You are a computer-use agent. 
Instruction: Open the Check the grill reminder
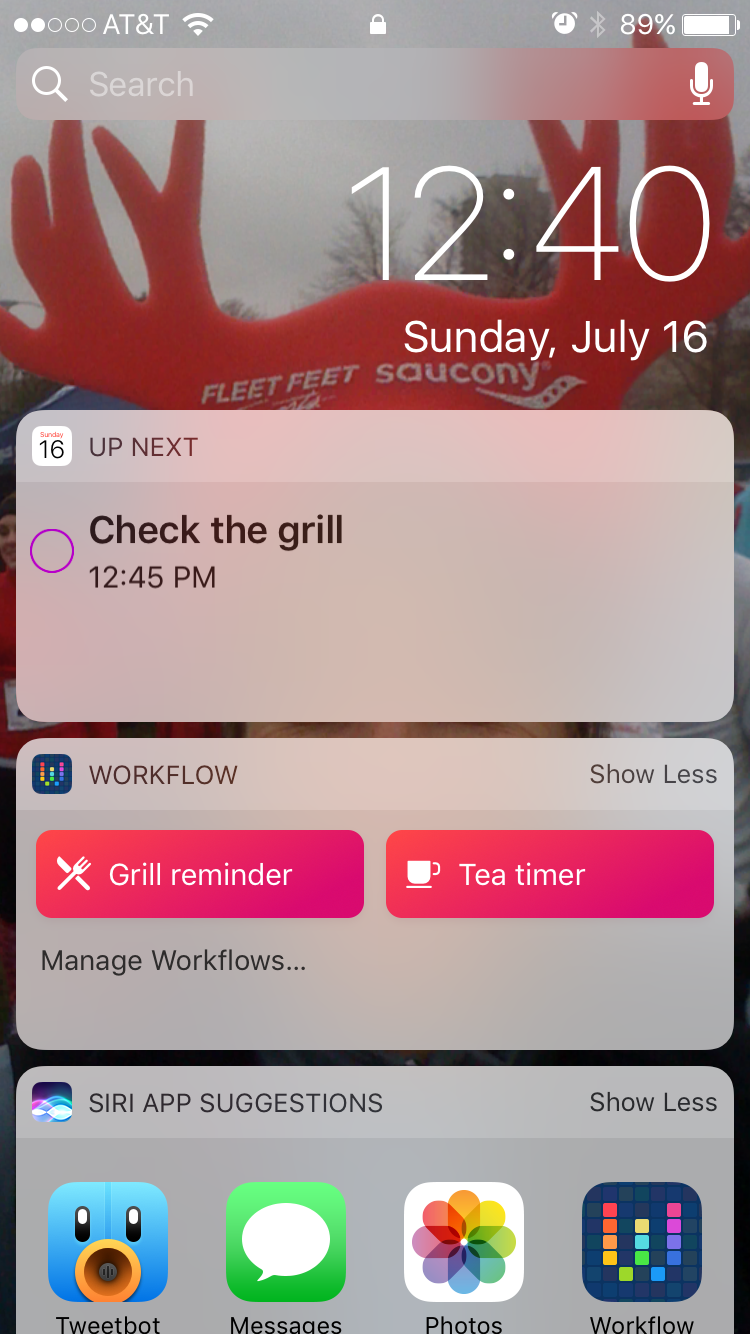pyautogui.click(x=216, y=531)
